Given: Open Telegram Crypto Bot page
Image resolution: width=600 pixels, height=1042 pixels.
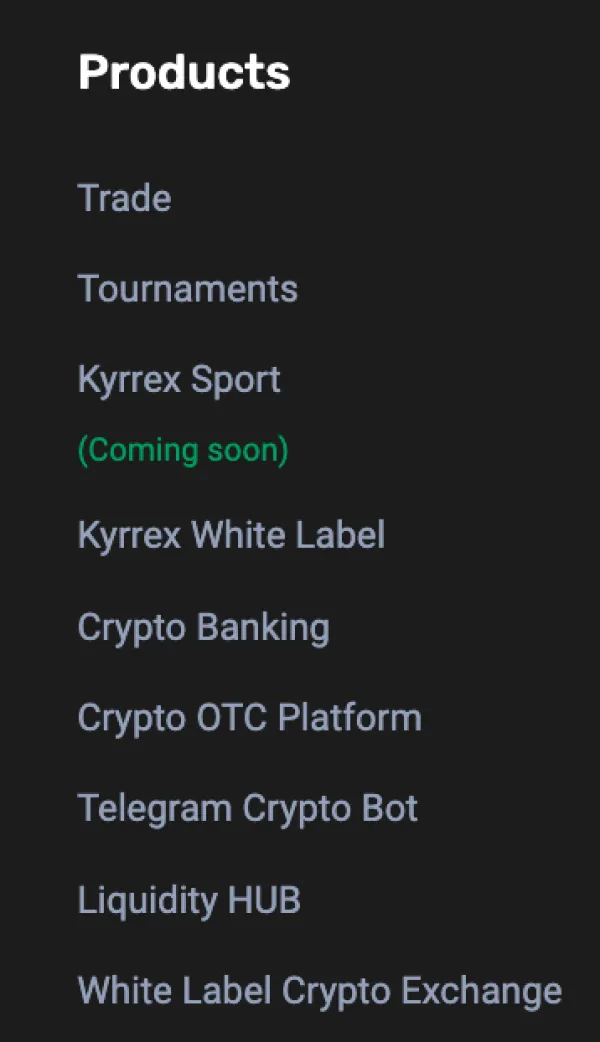Looking at the screenshot, I should click(x=247, y=808).
